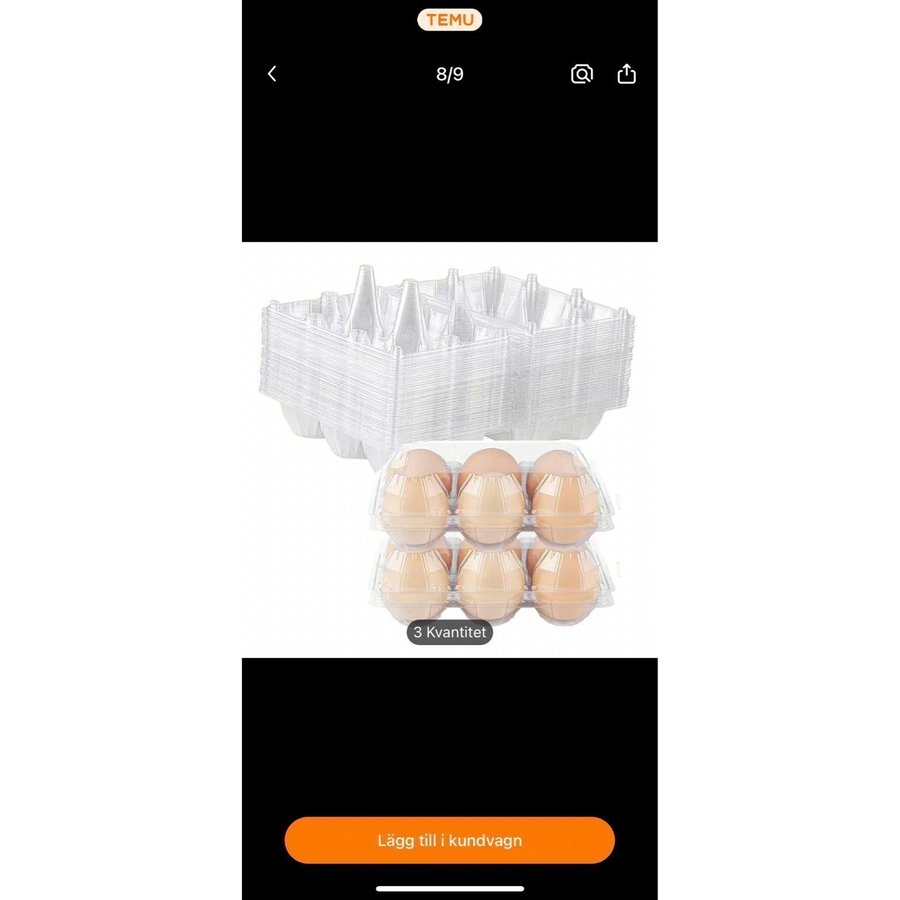Viewport: 900px width, 900px height.
Task: Open the image search camera icon
Action: pos(582,74)
